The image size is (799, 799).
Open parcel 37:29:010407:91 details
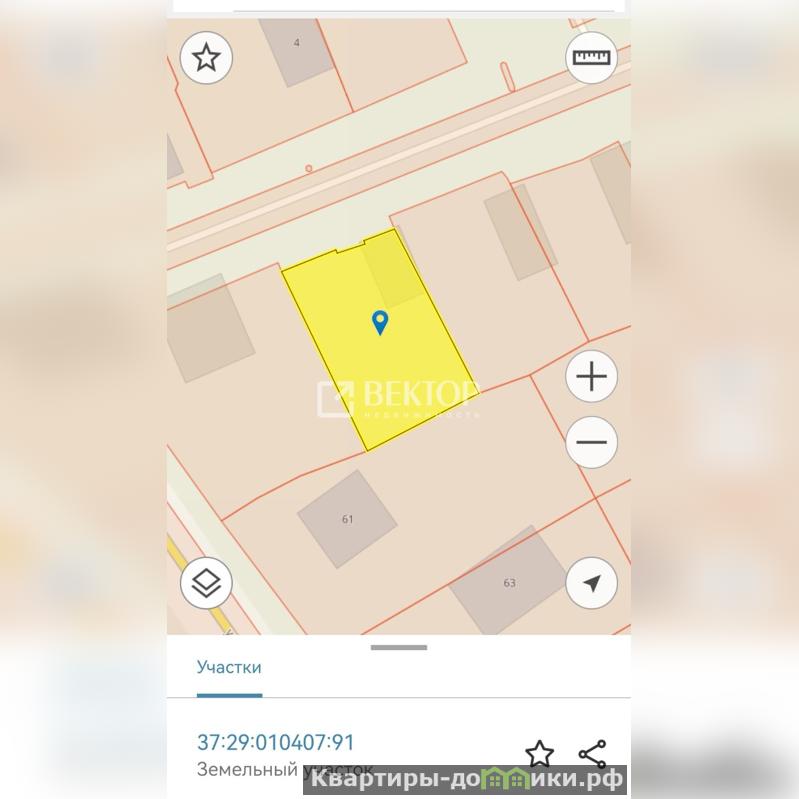pyautogui.click(x=276, y=743)
